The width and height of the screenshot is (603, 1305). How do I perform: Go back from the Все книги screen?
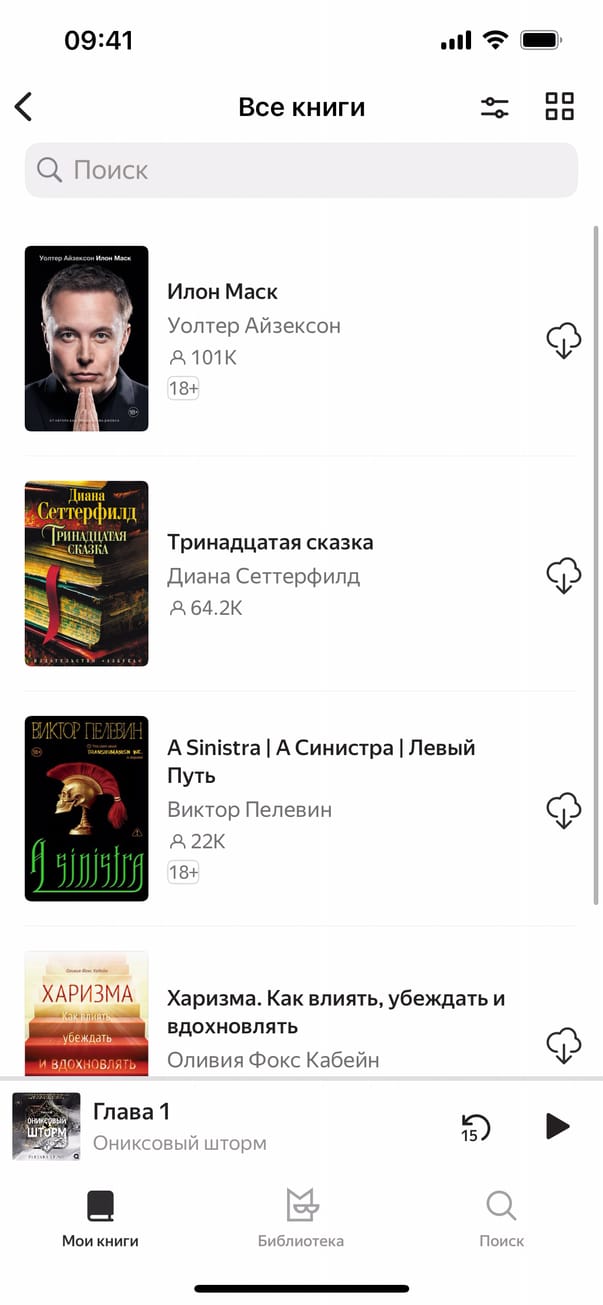click(x=24, y=107)
